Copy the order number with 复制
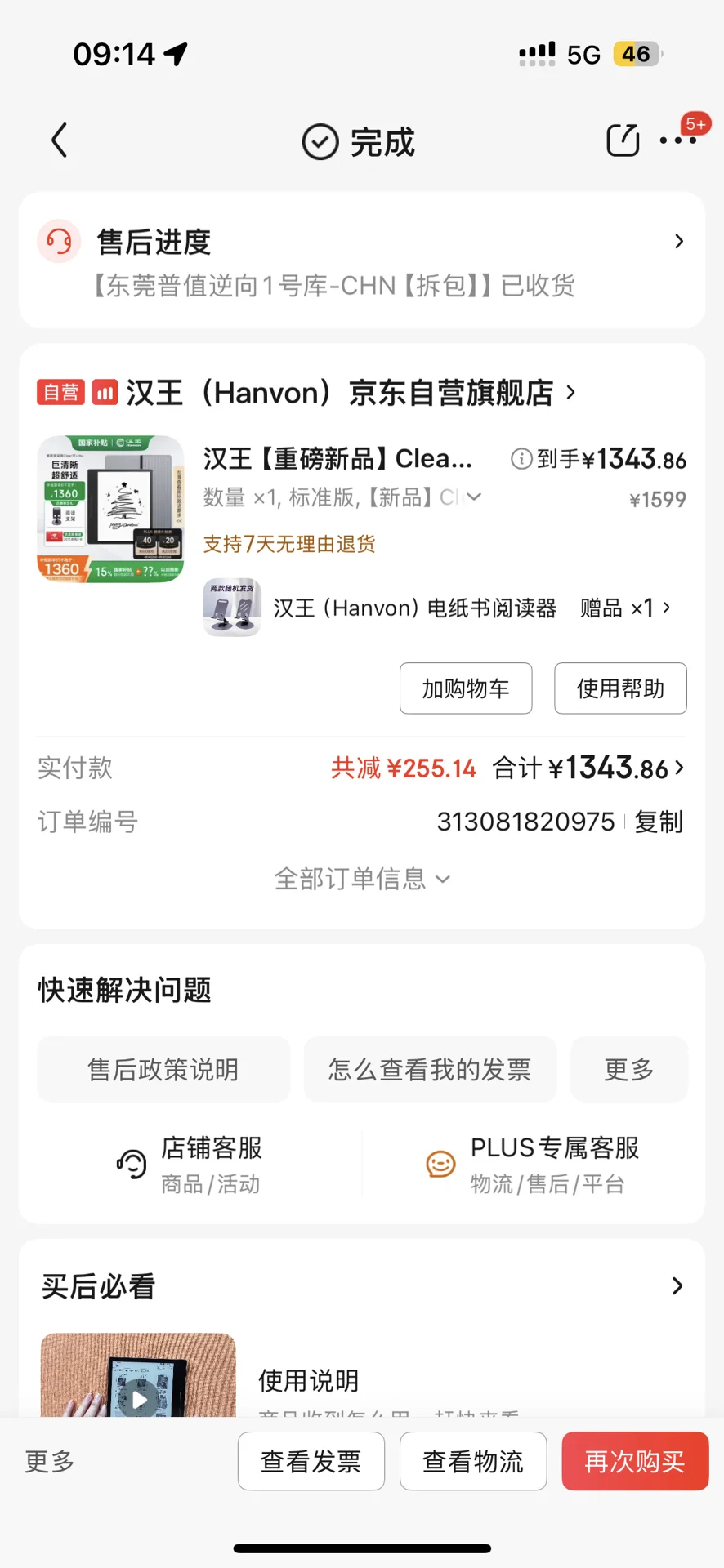724x1568 pixels. (659, 822)
